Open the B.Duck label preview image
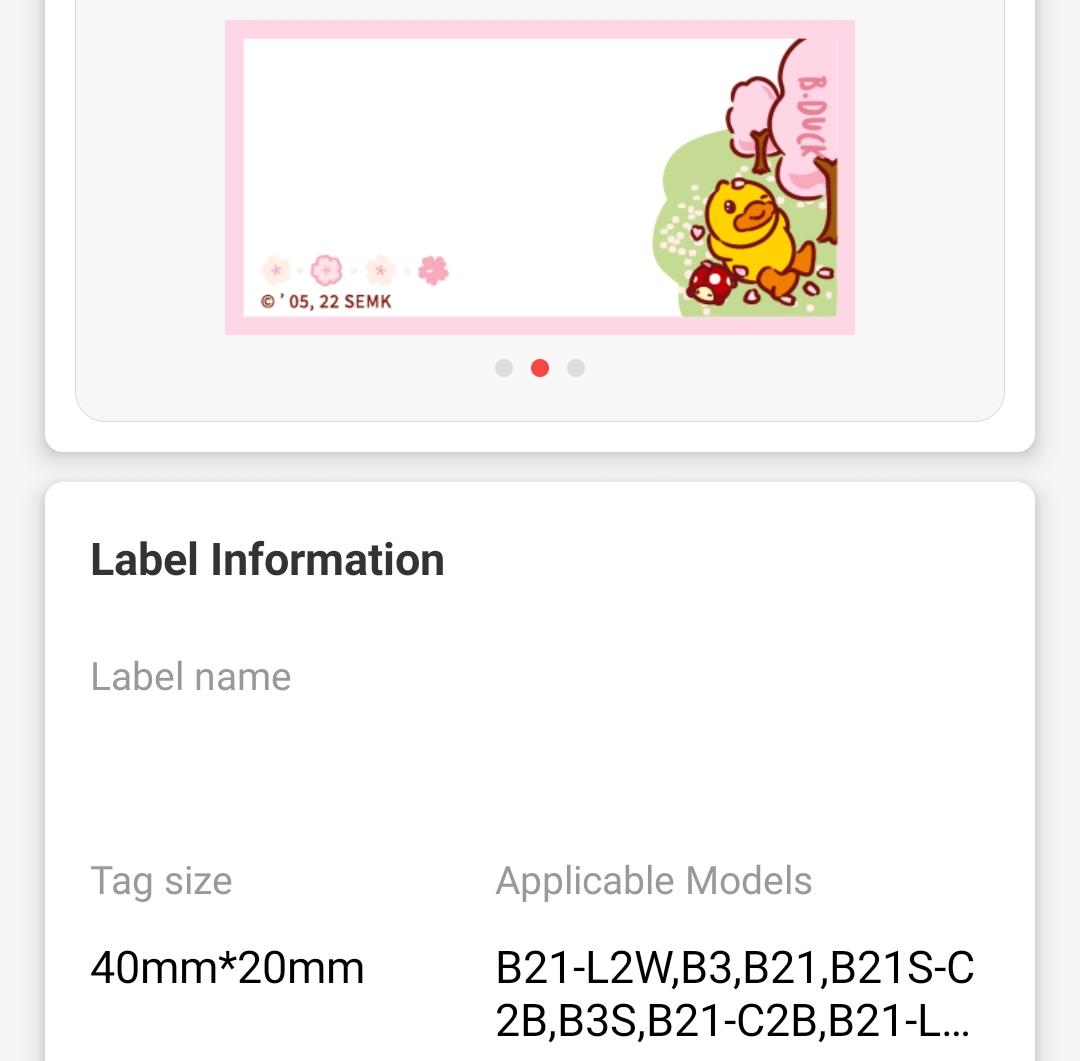Screen dimensions: 1080x1061 click(x=540, y=177)
